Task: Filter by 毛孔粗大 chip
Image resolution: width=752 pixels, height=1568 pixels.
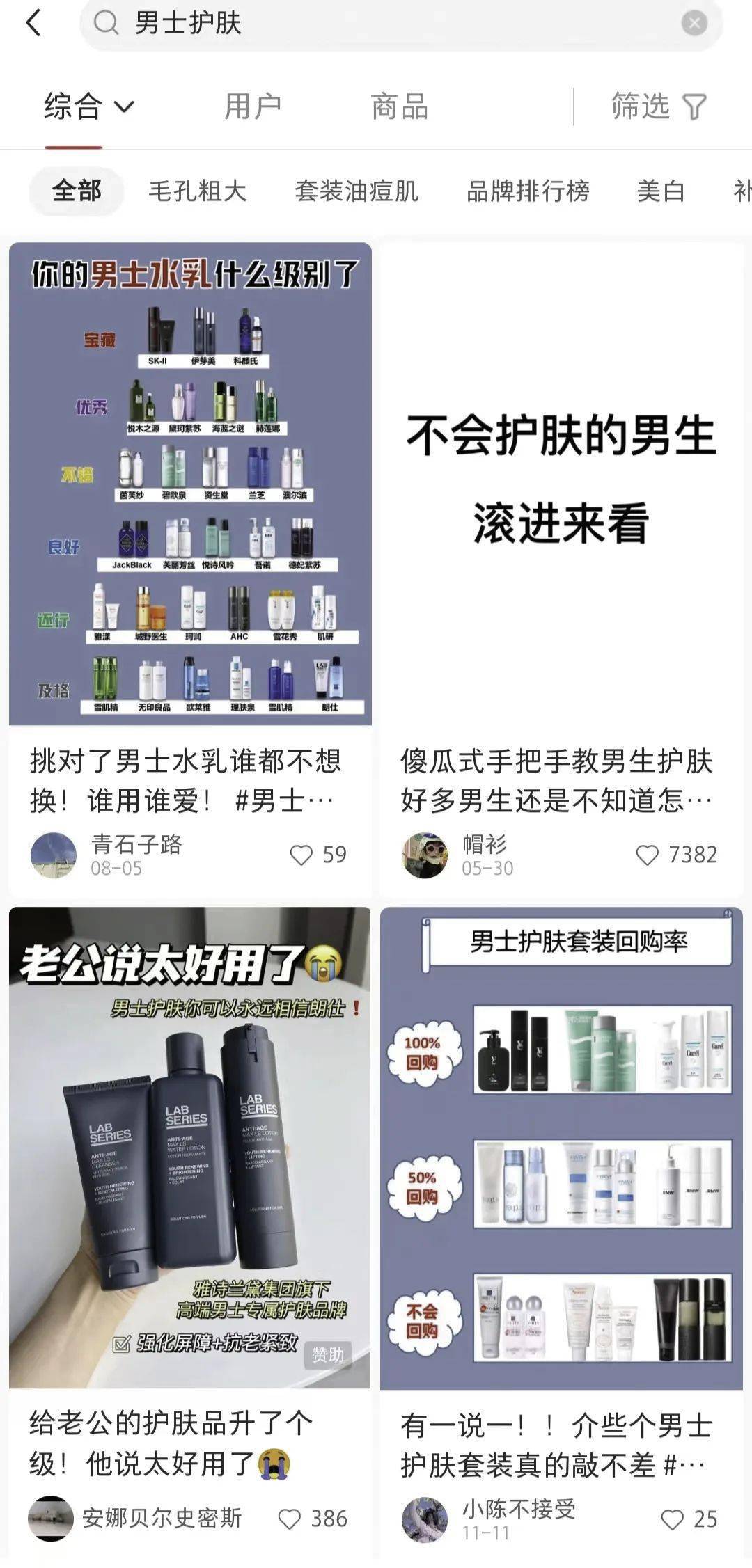Action: (198, 190)
